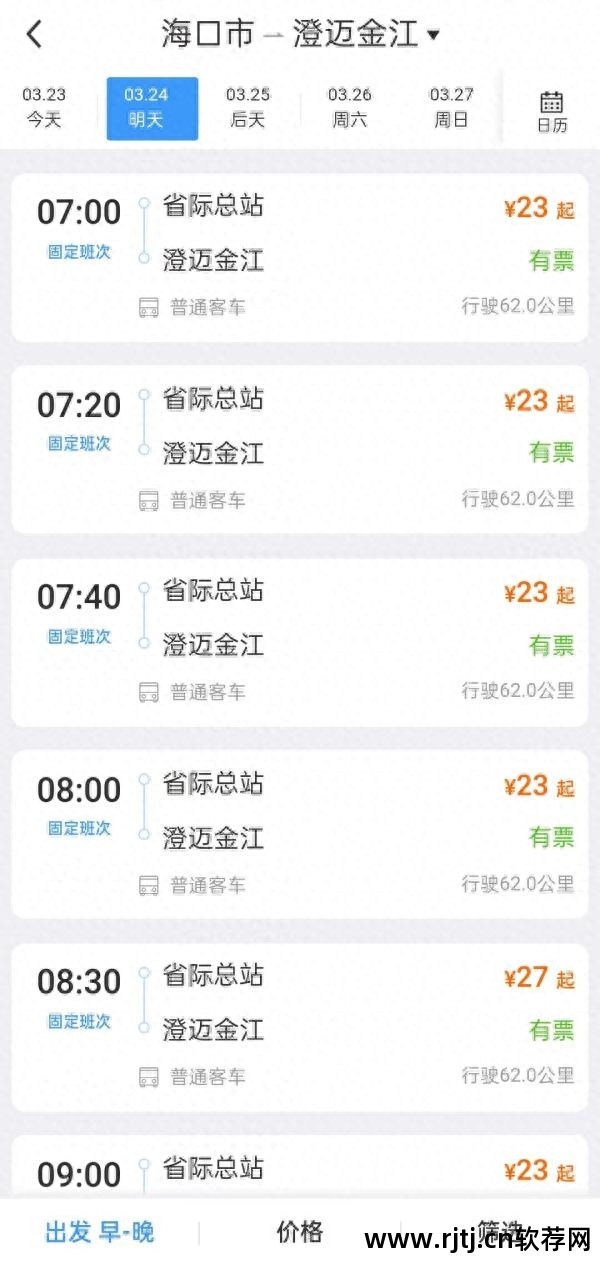
Task: Switch to the 03.26 周六 date
Action: [x=350, y=108]
